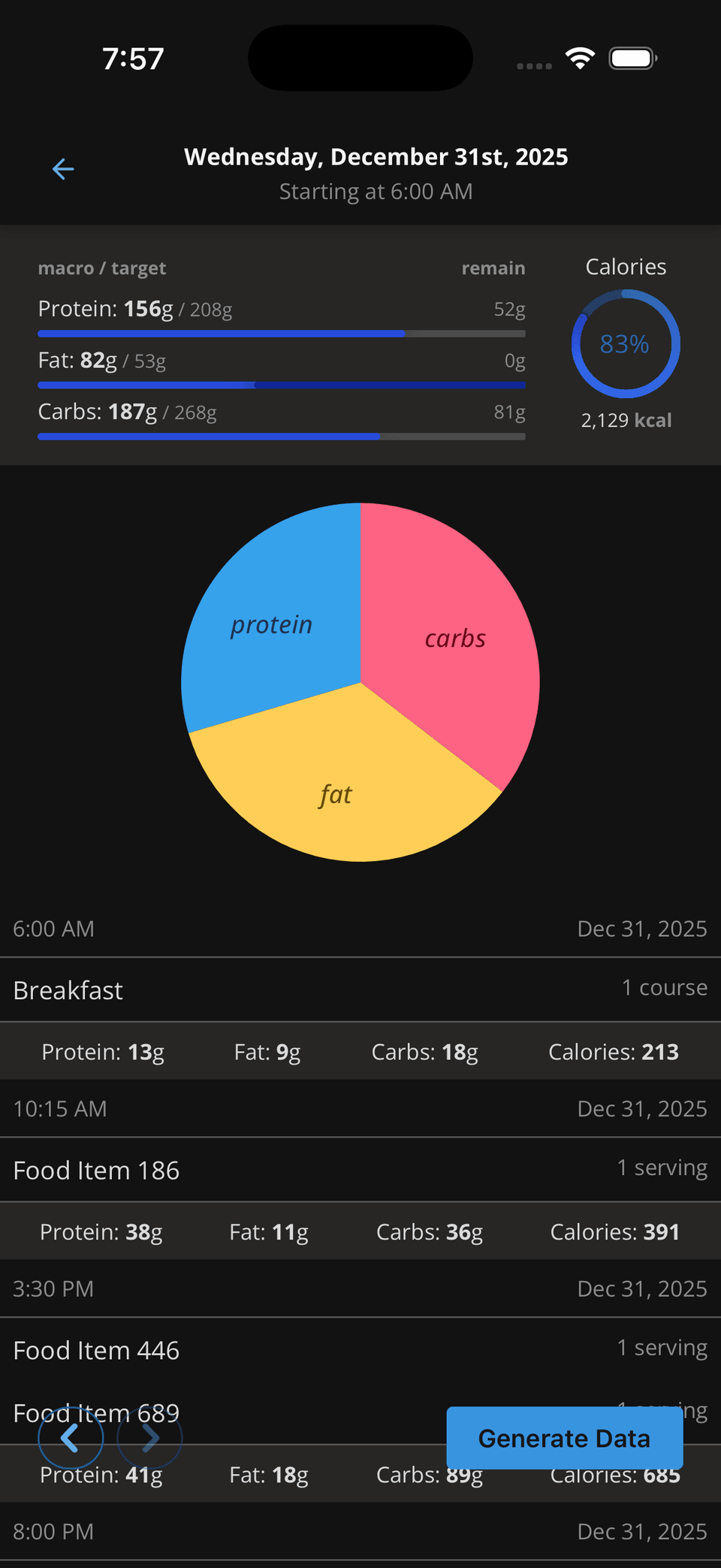Go back using the top arrow
This screenshot has height=1568, width=721.
63,169
